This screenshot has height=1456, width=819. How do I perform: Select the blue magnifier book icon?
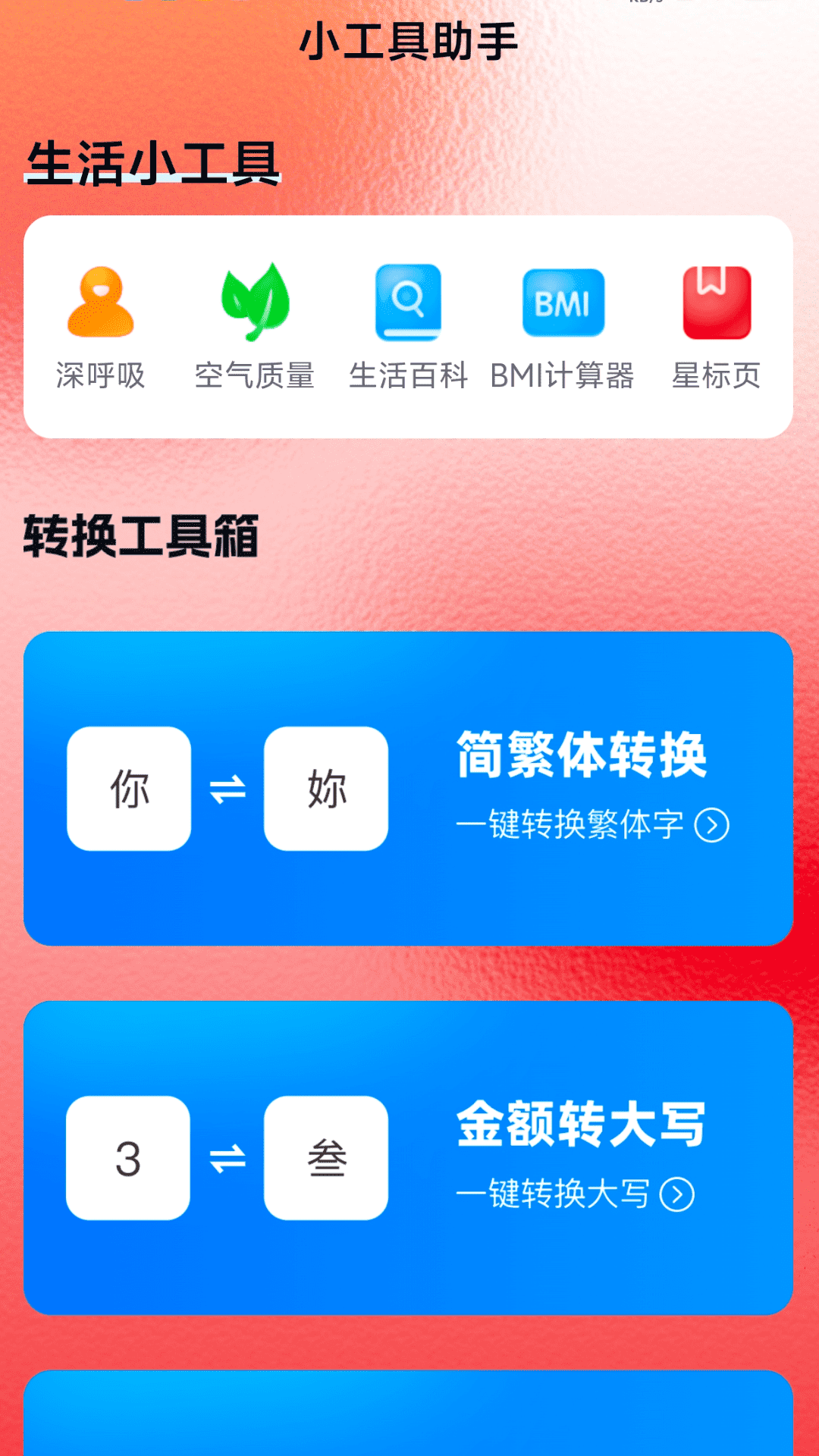pyautogui.click(x=409, y=303)
